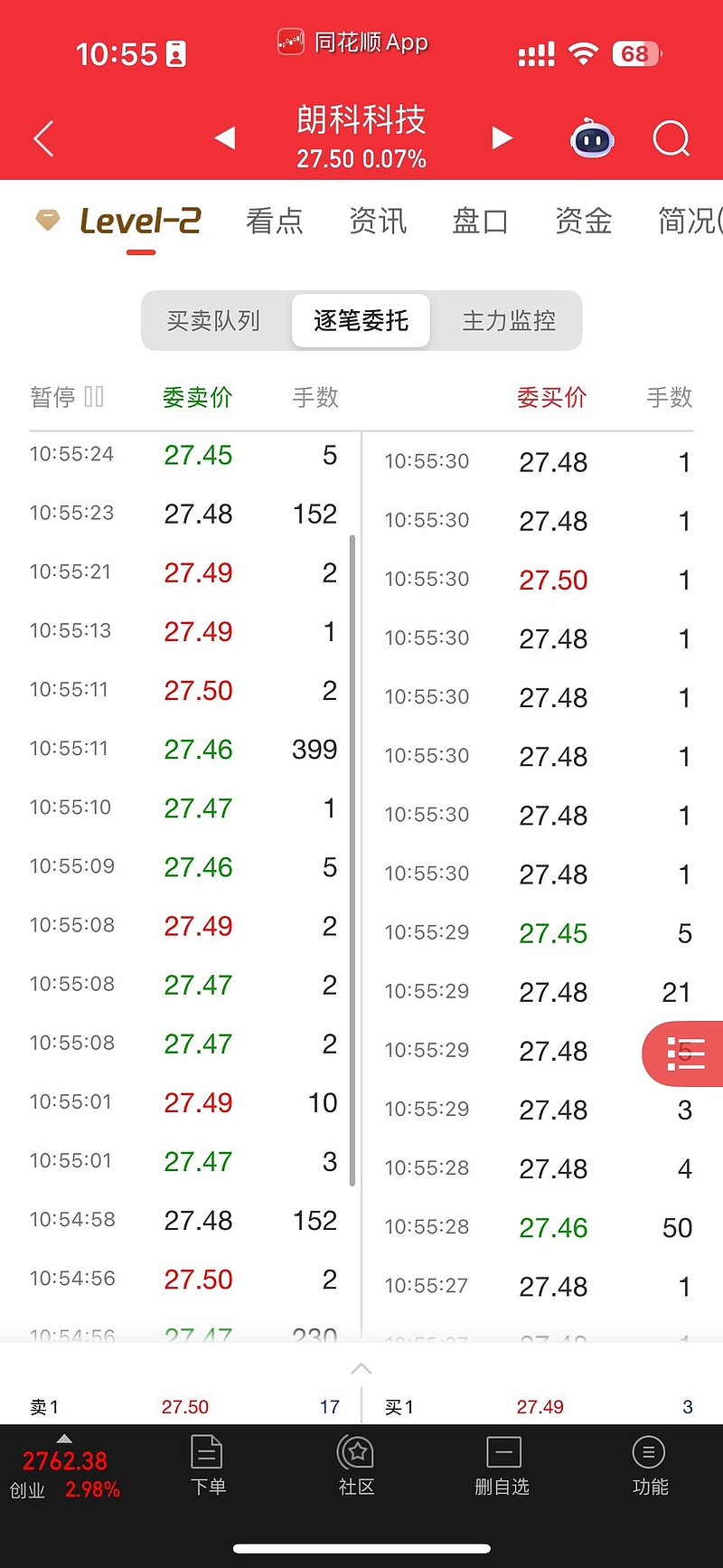The height and width of the screenshot is (1568, 723).
Task: Switch to the 看点 tab
Action: coord(275,221)
